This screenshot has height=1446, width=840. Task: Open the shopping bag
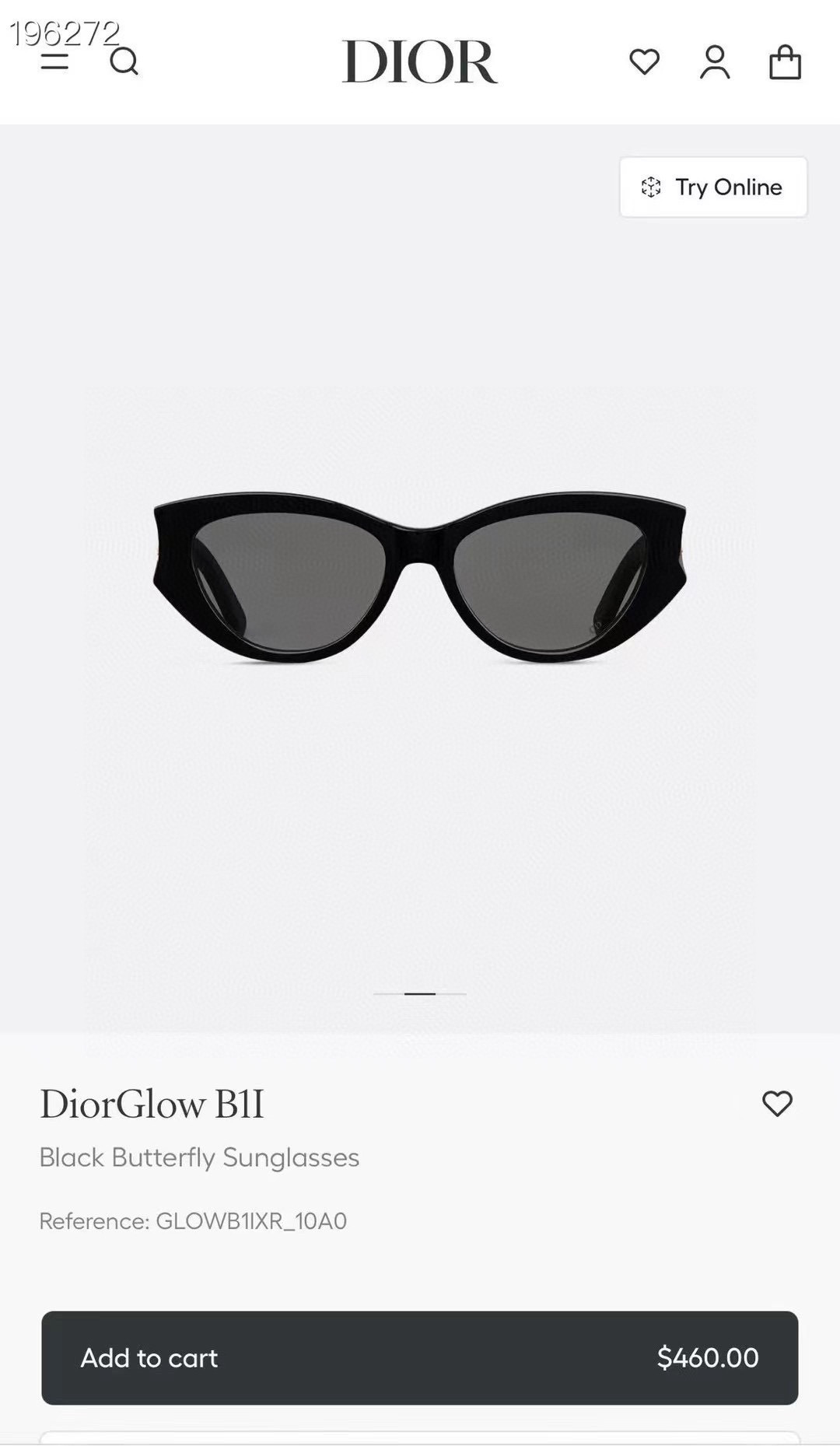tap(785, 62)
